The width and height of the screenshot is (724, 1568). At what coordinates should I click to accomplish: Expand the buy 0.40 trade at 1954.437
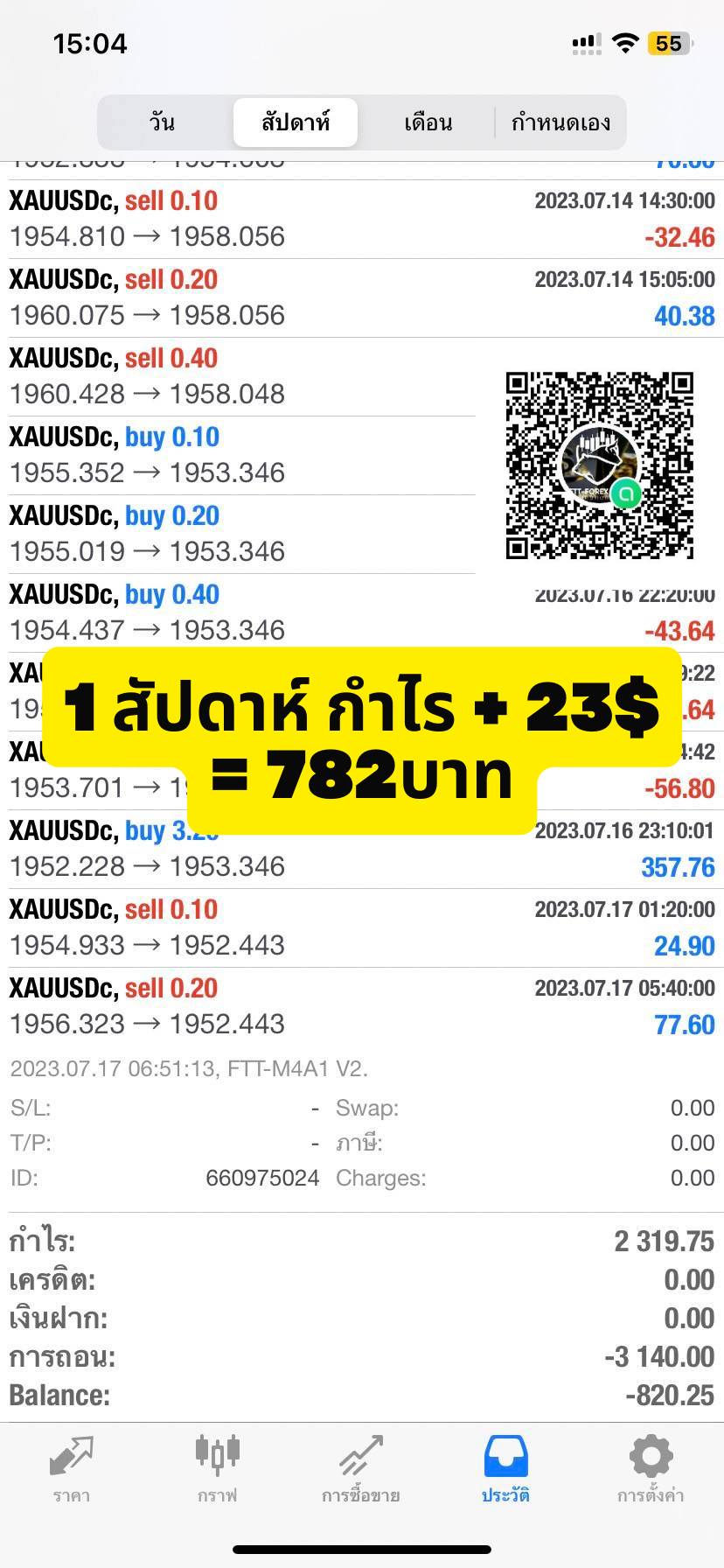pyautogui.click(x=362, y=612)
